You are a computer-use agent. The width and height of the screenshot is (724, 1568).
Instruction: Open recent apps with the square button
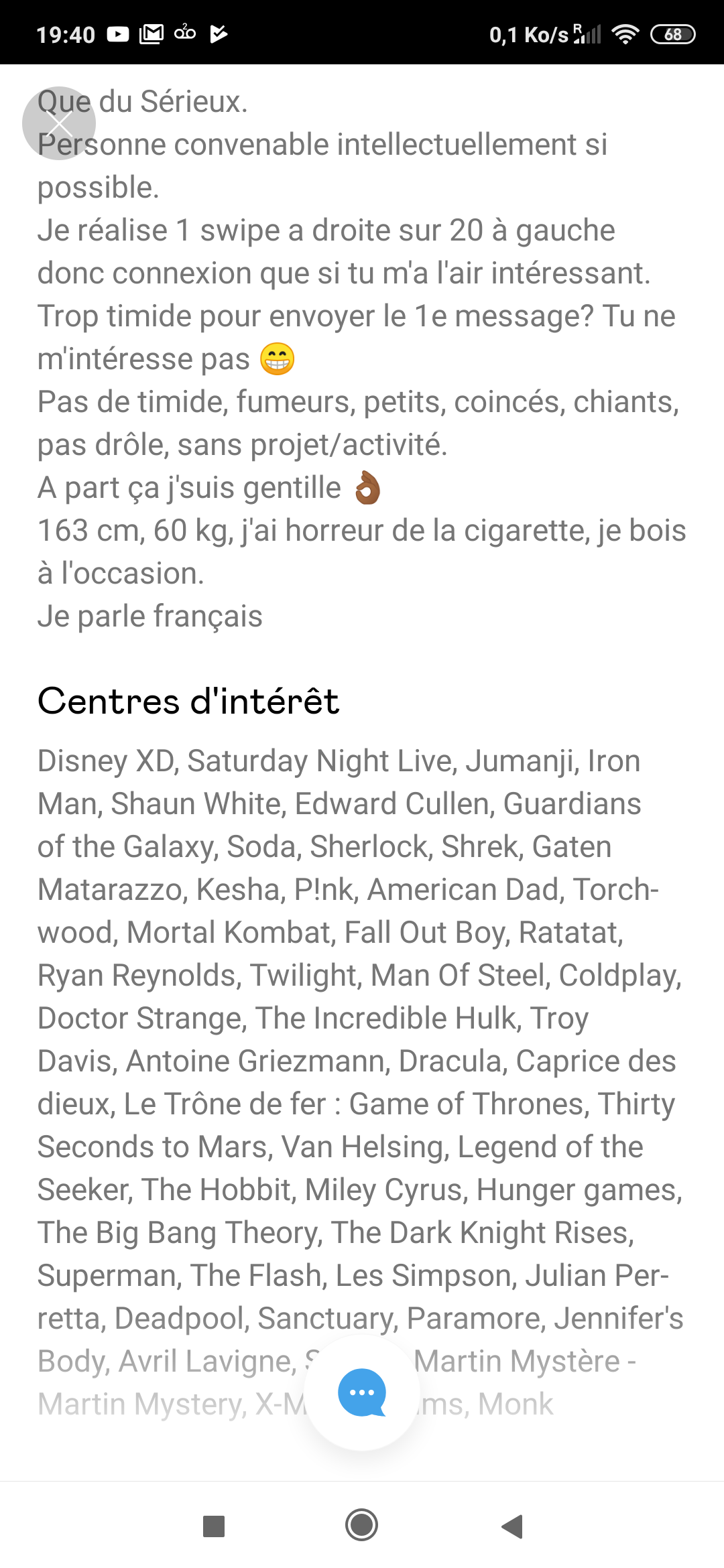tap(213, 1526)
